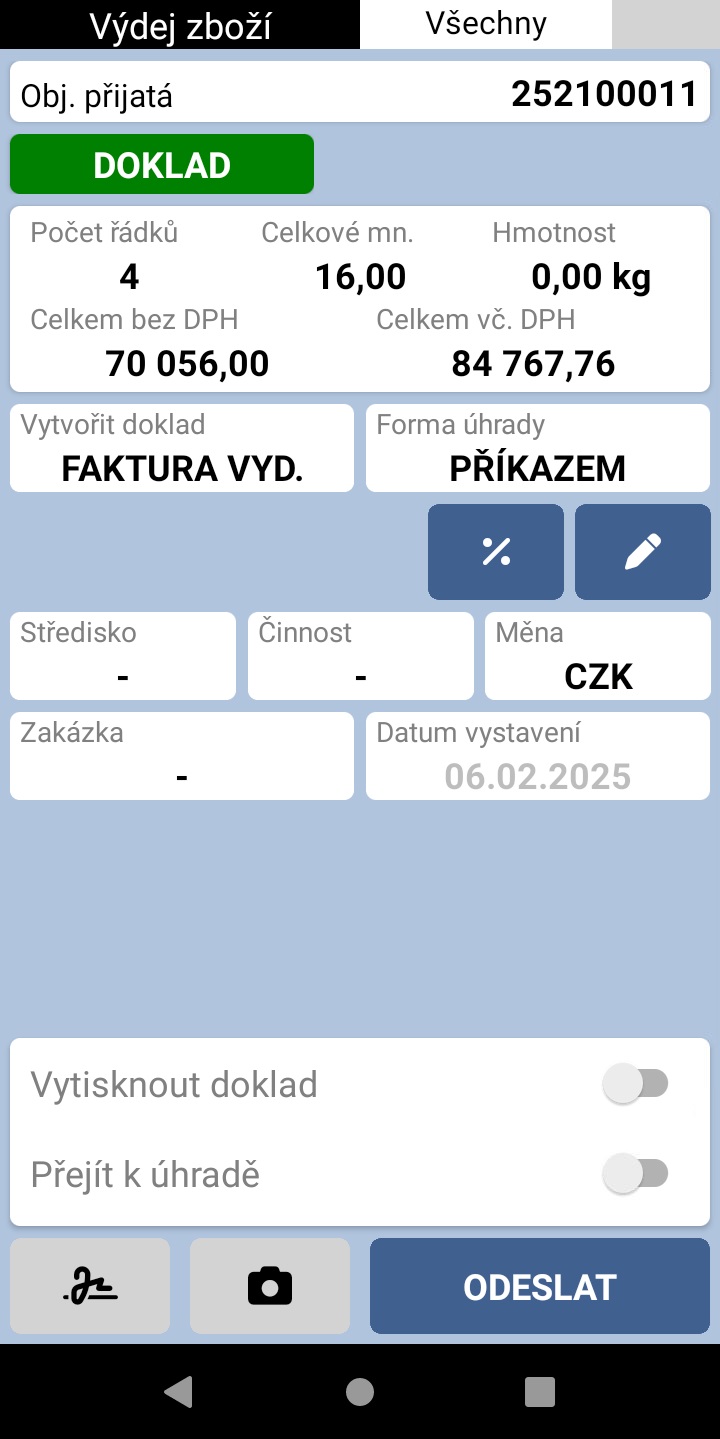The image size is (720, 1439).
Task: Switch to the Všechny tab
Action: 486,24
